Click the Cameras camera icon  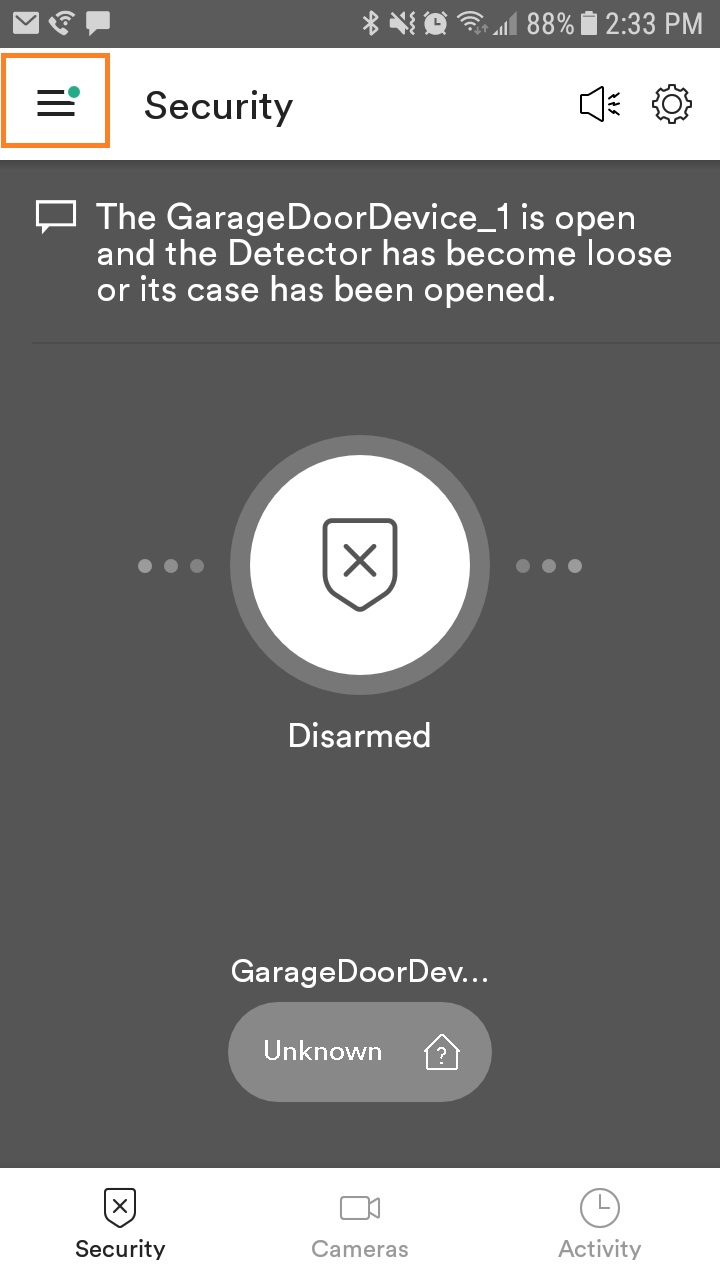(x=359, y=1206)
